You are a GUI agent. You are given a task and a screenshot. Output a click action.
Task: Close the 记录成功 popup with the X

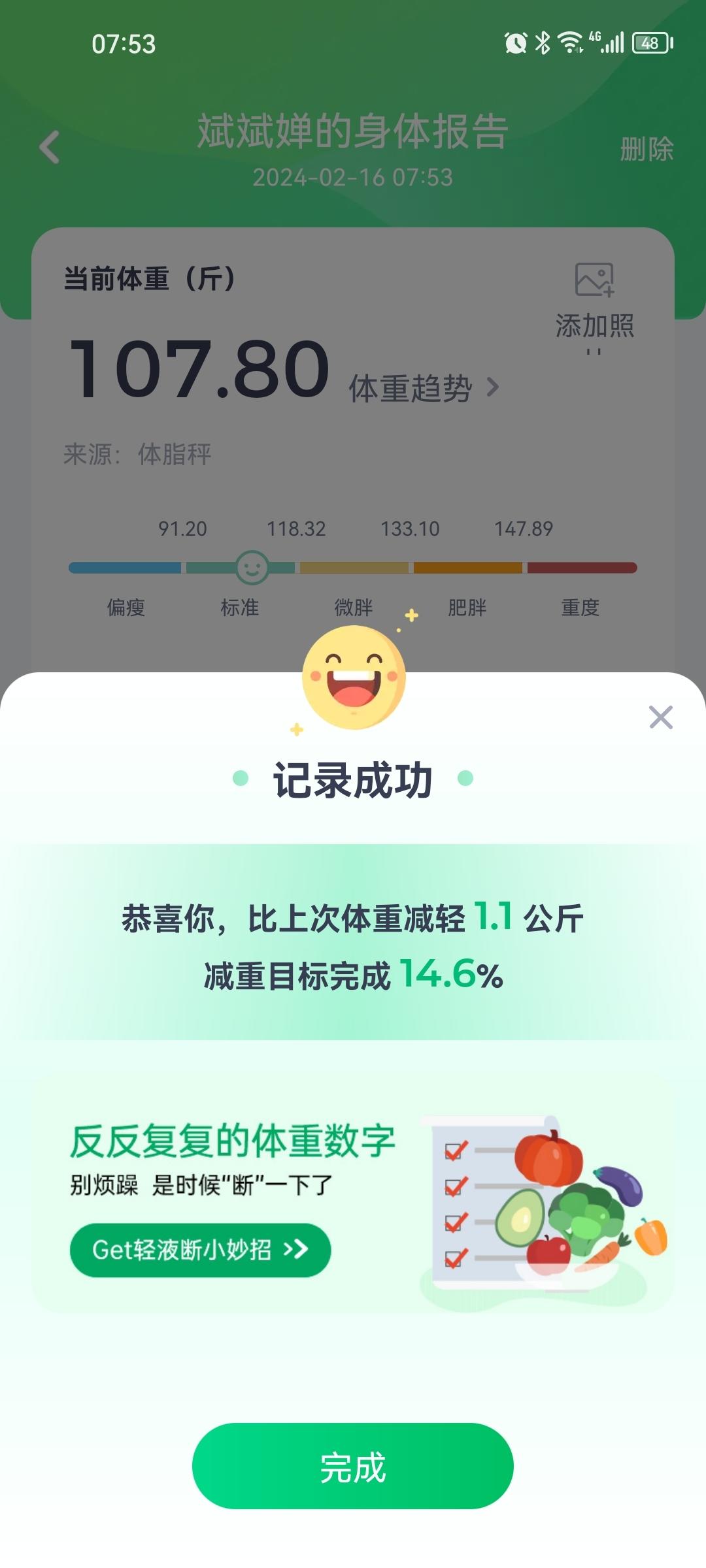click(662, 717)
